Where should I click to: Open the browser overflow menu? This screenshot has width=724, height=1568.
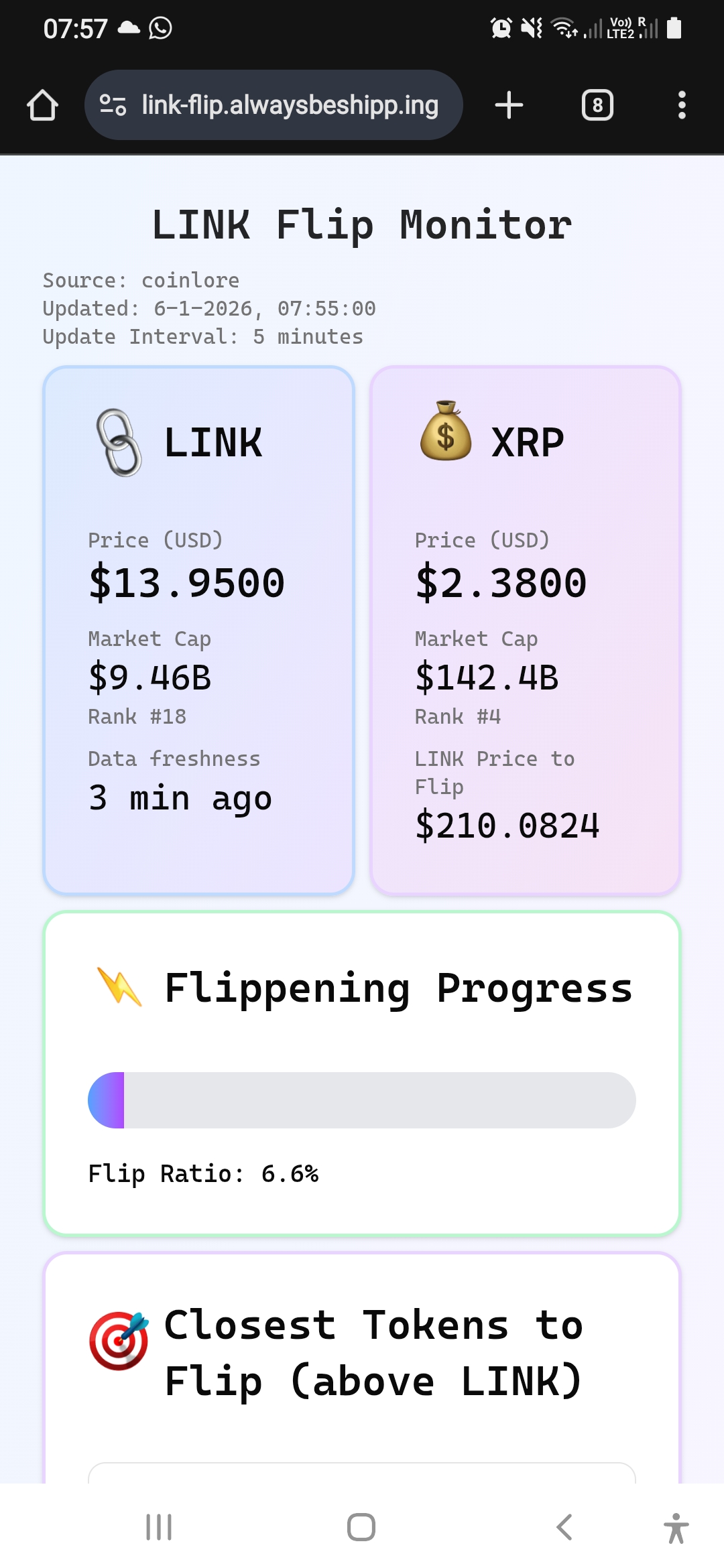coord(682,105)
